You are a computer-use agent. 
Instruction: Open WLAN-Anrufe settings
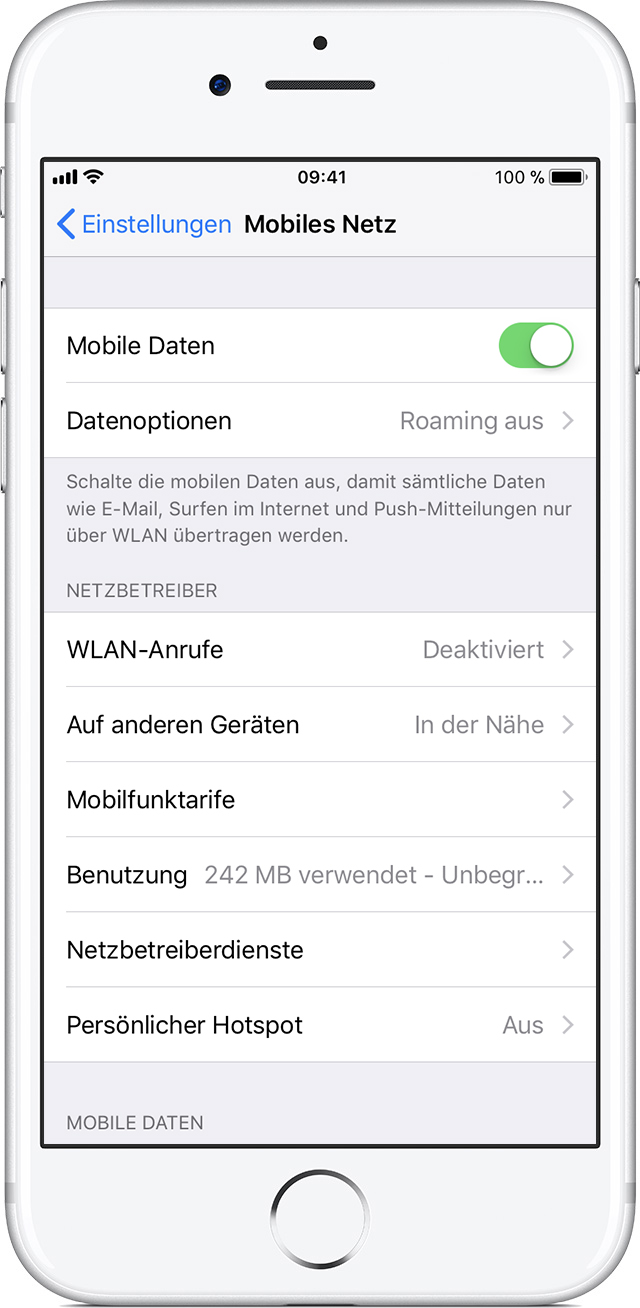[x=320, y=650]
